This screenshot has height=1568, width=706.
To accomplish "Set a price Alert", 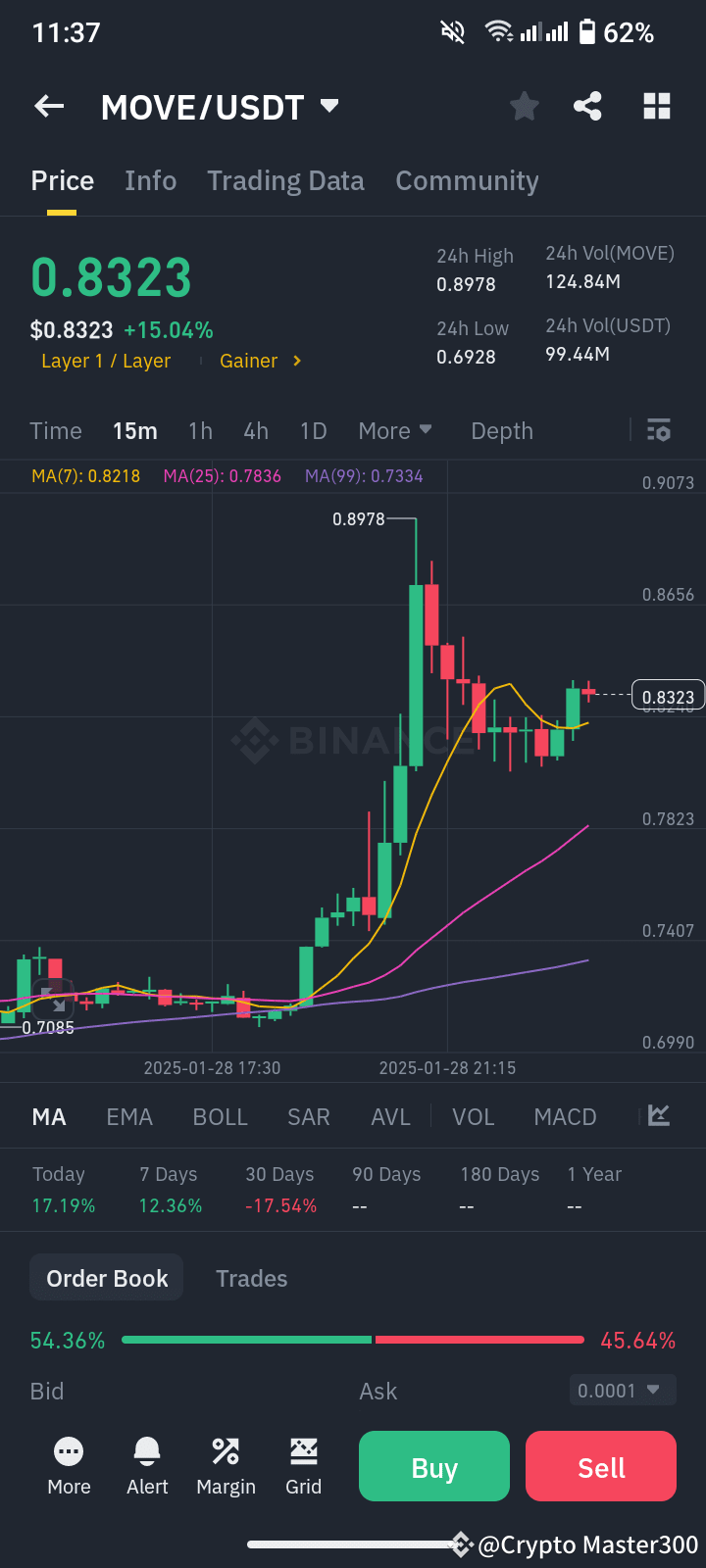I will tap(147, 1465).
